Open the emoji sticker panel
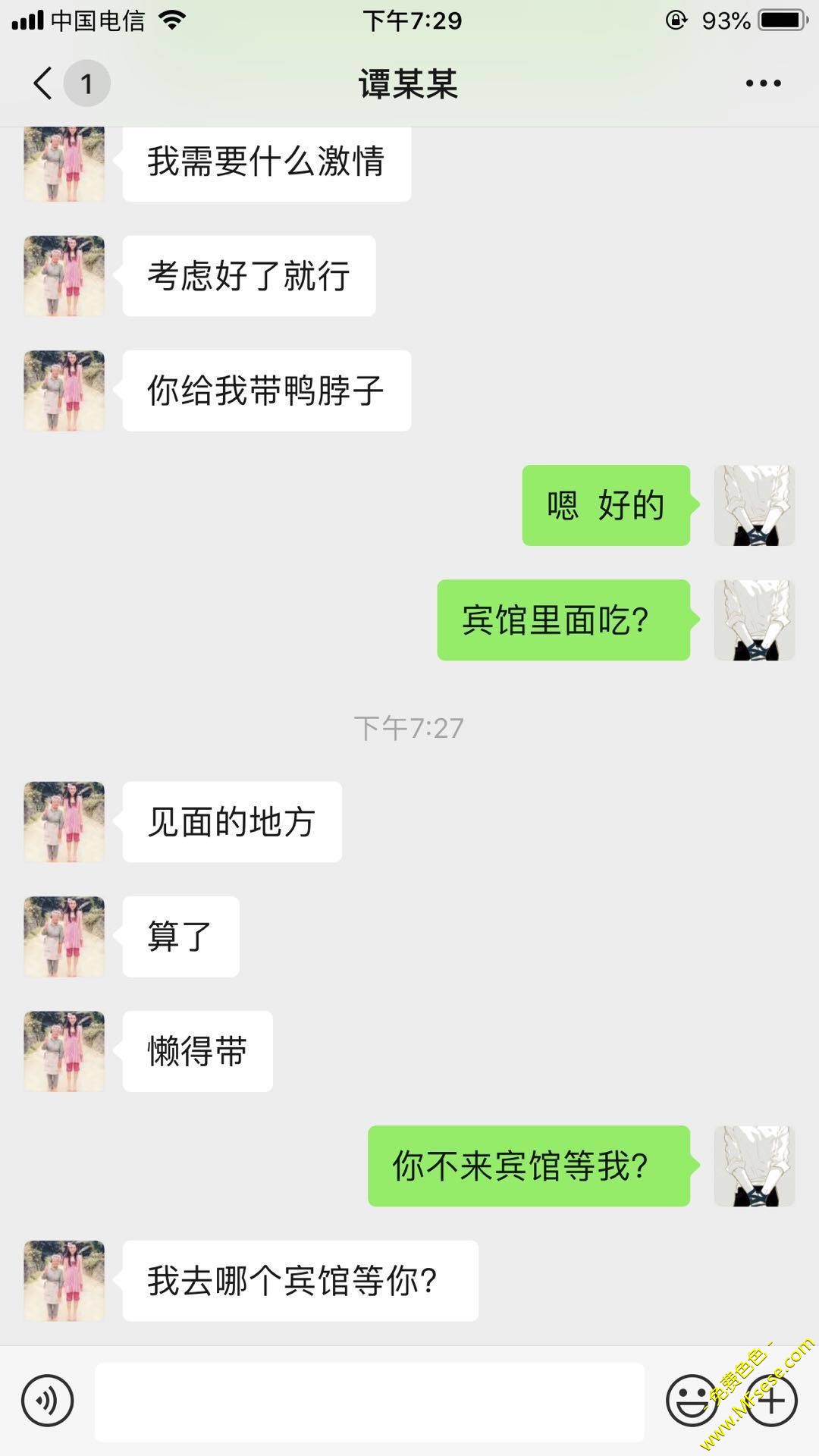Viewport: 819px width, 1456px height. click(x=692, y=1401)
